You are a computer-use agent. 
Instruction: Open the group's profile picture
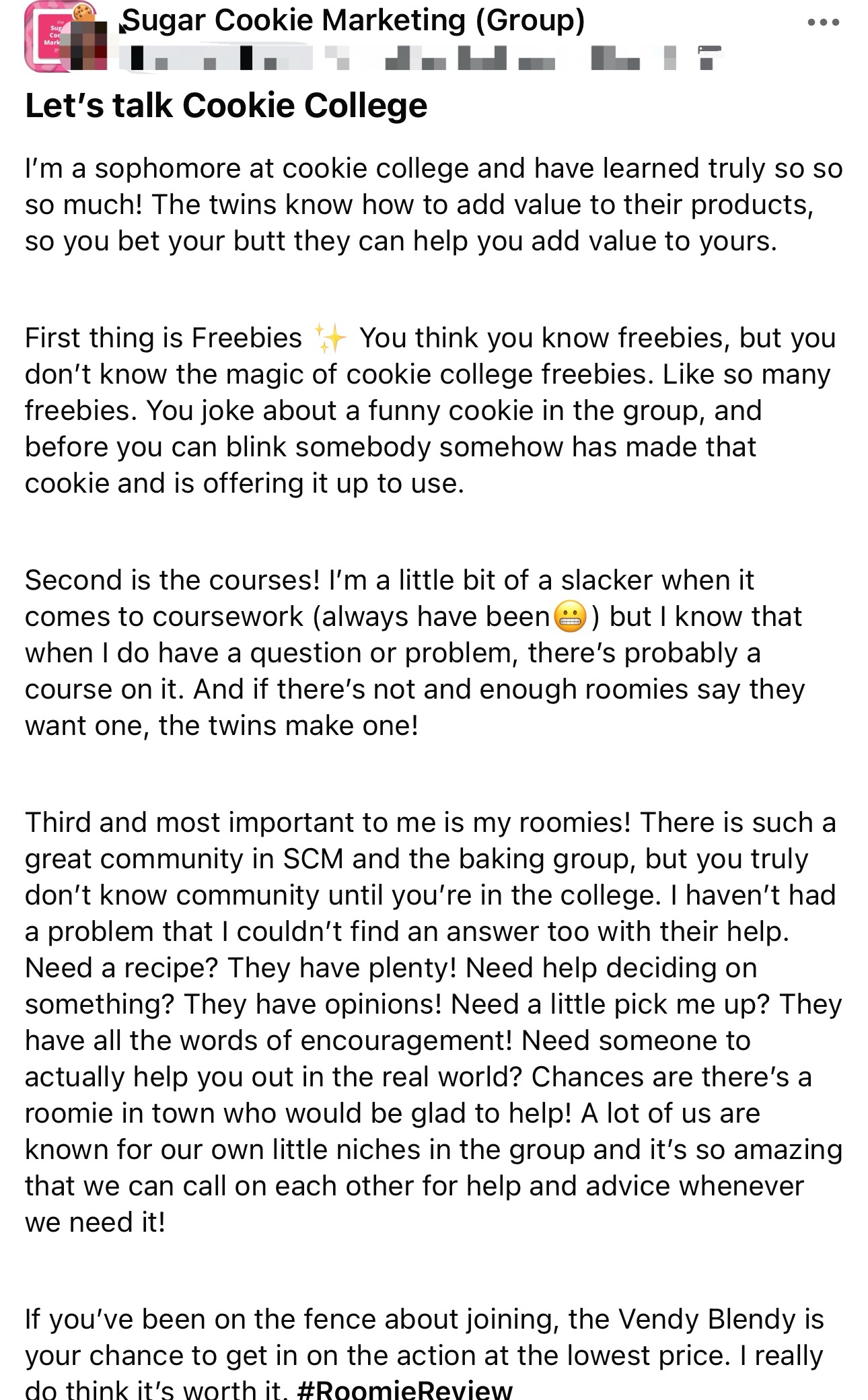tap(54, 38)
